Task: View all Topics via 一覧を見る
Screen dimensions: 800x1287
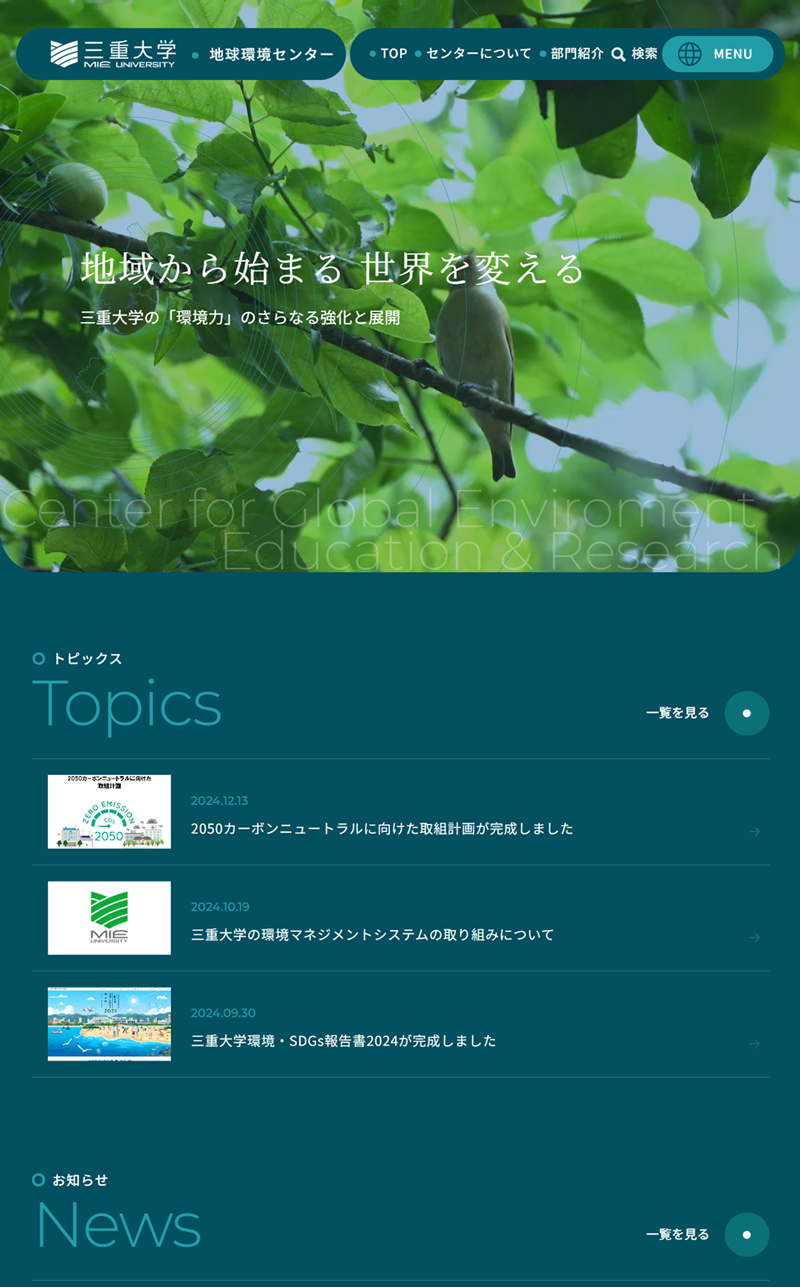Action: pos(706,713)
